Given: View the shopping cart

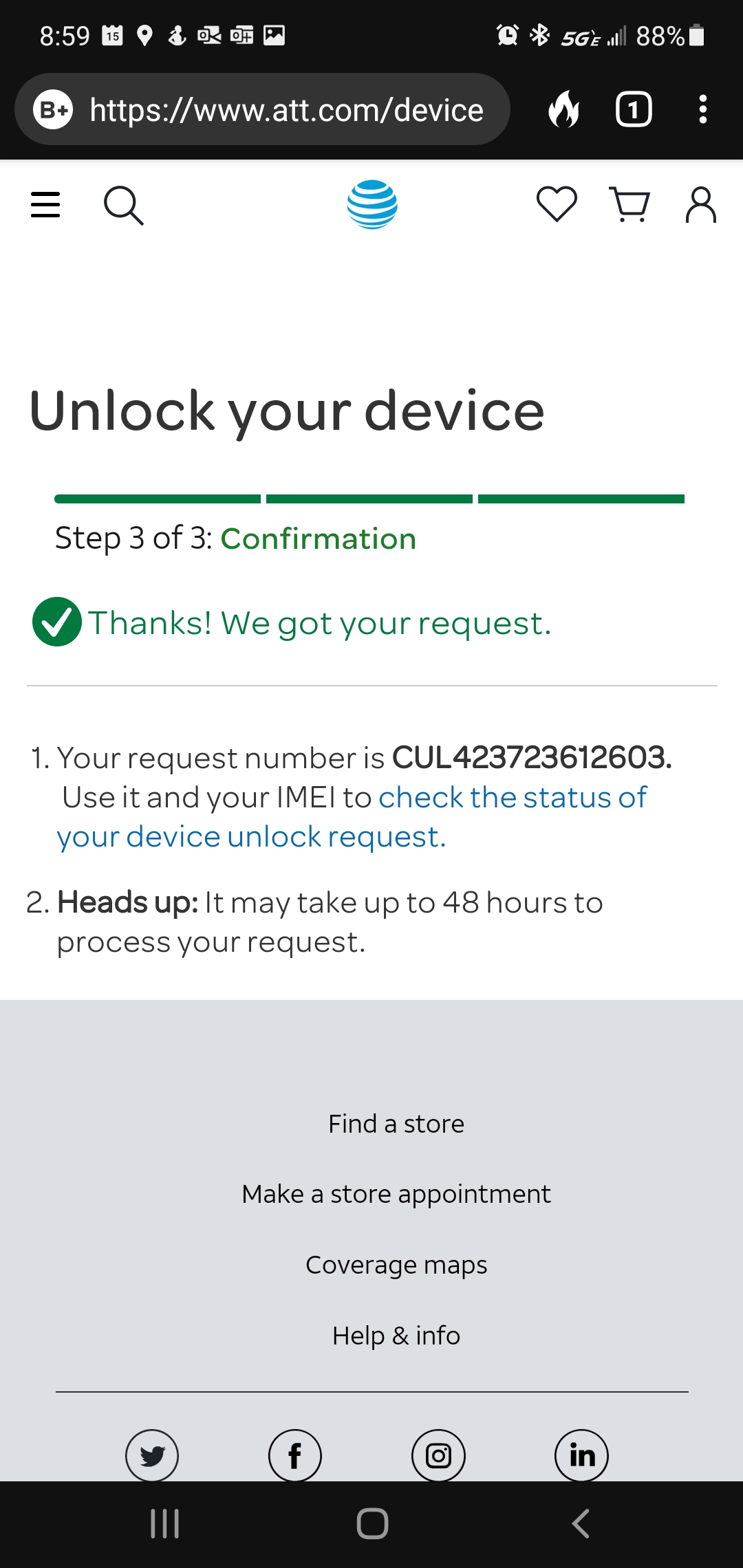Looking at the screenshot, I should [x=629, y=204].
